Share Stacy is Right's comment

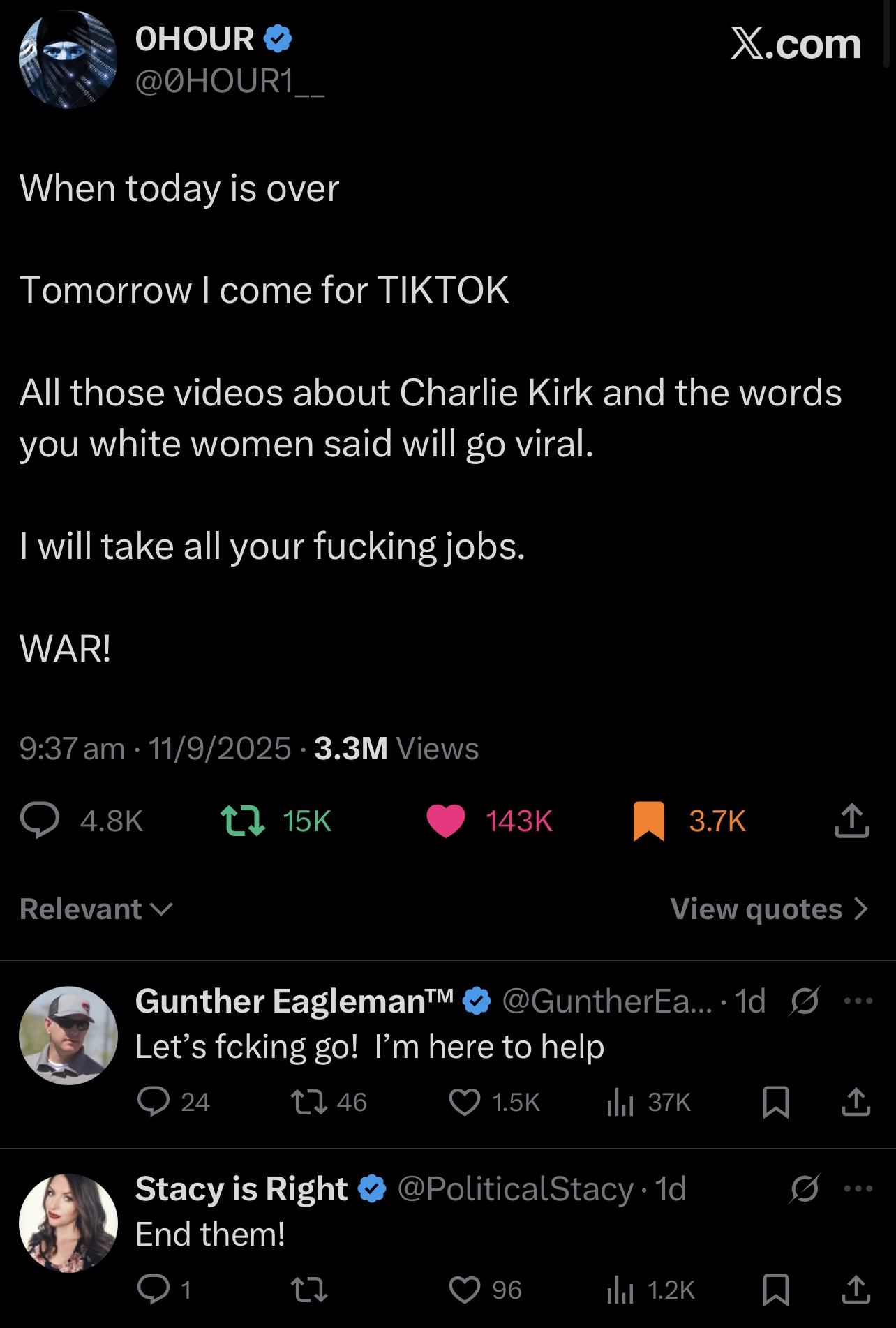coord(856,1290)
